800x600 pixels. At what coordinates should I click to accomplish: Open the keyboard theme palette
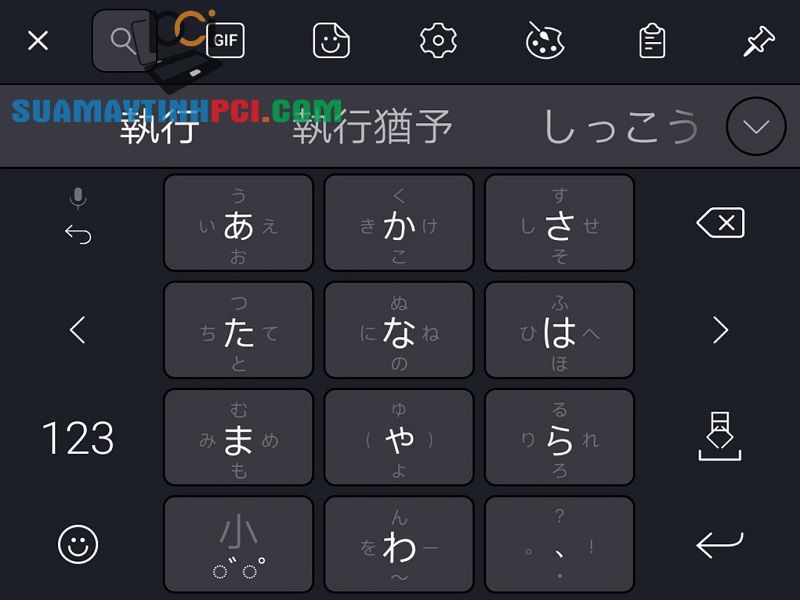click(544, 41)
